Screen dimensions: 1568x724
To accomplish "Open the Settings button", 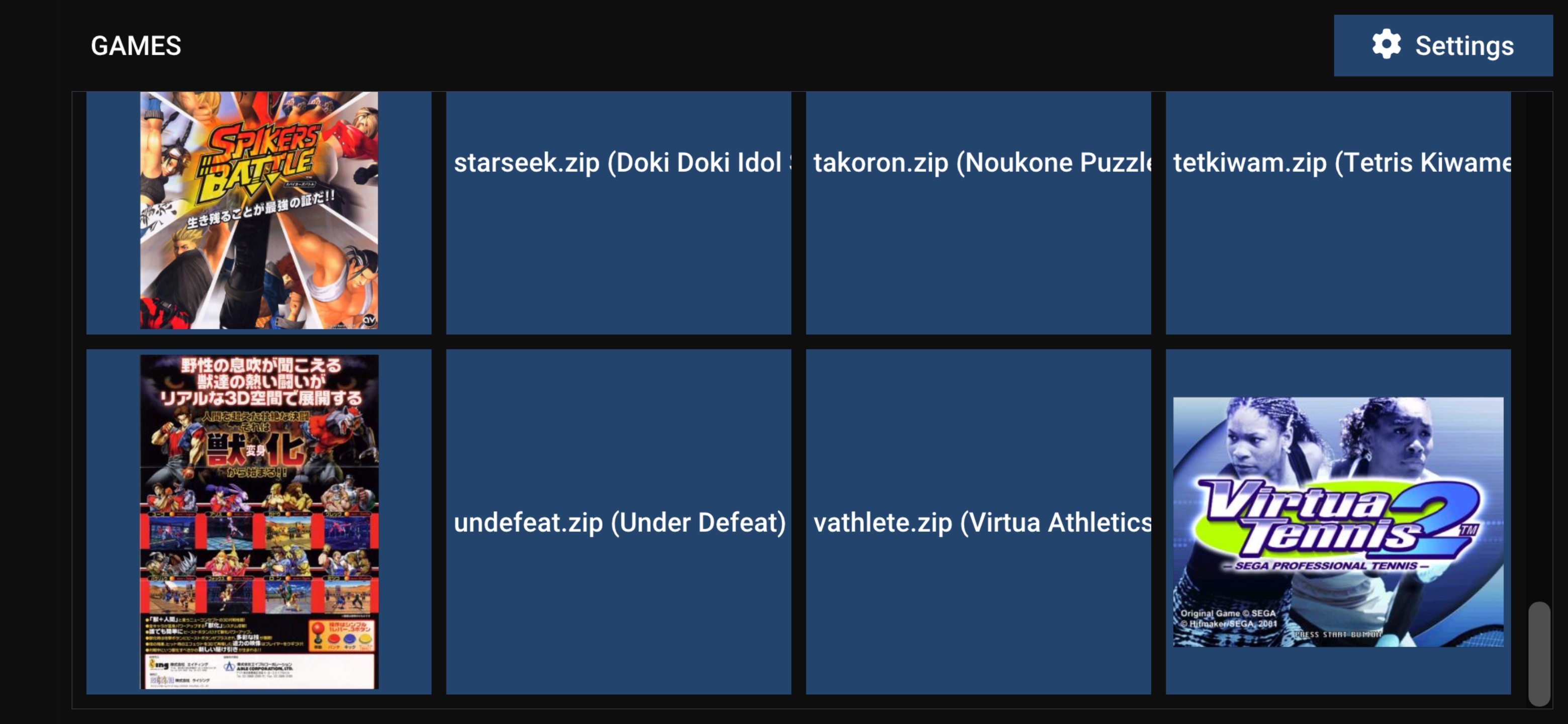I will [1442, 46].
